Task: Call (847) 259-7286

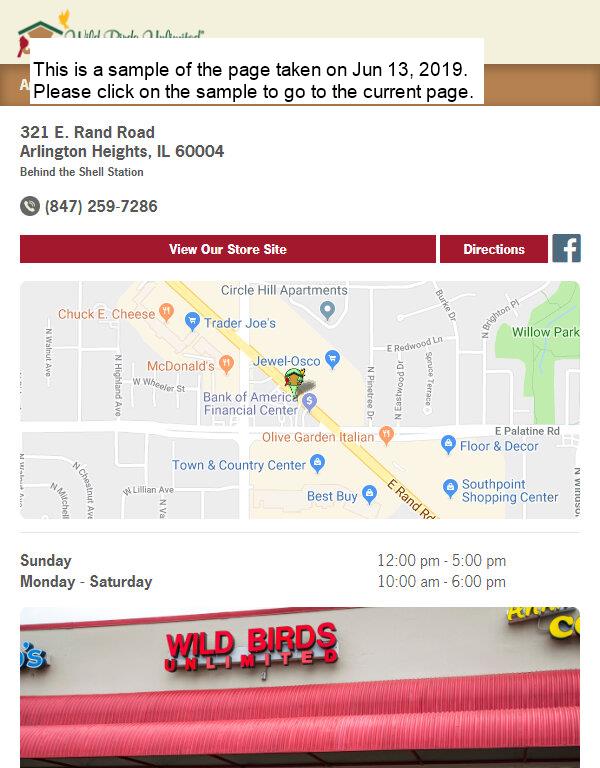Action: coord(100,207)
